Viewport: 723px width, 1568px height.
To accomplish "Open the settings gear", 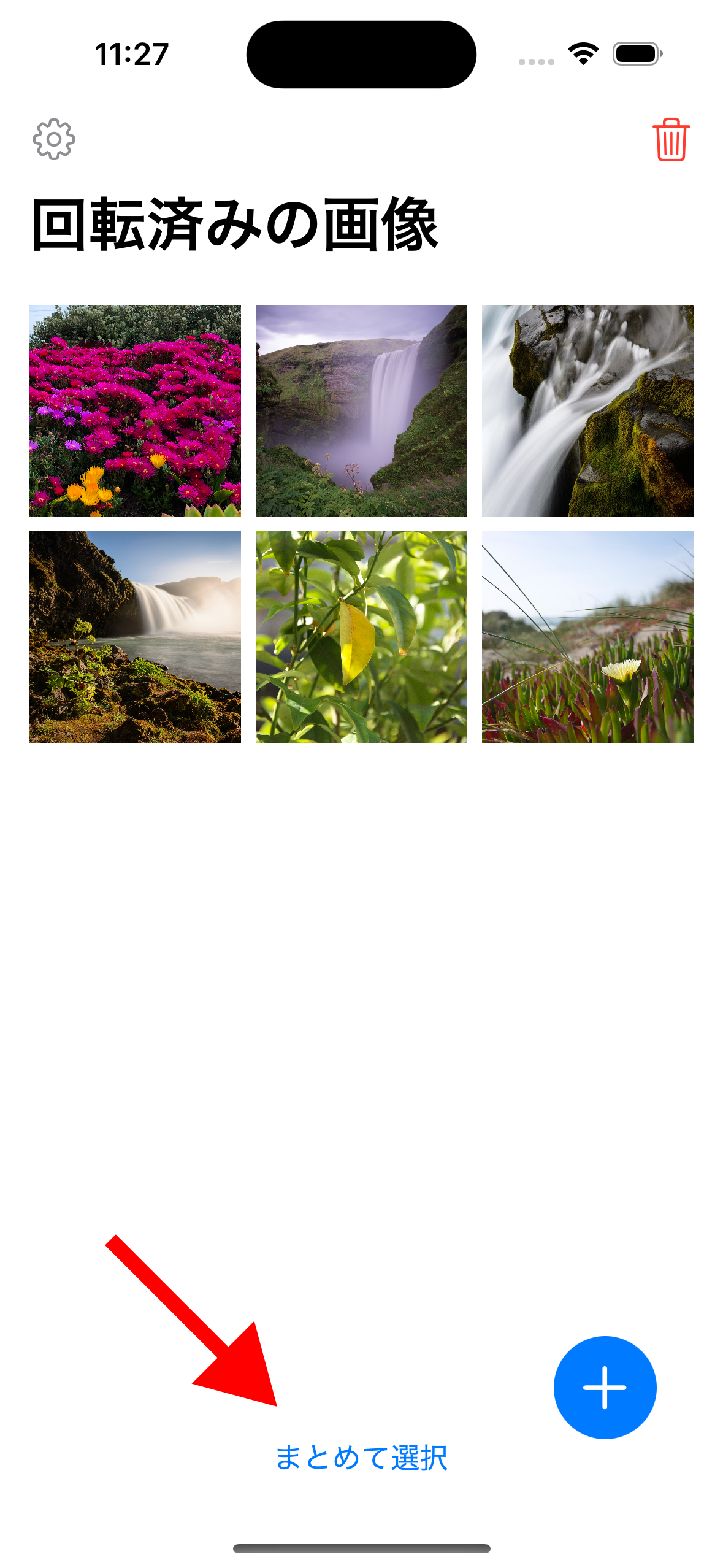I will tap(54, 140).
